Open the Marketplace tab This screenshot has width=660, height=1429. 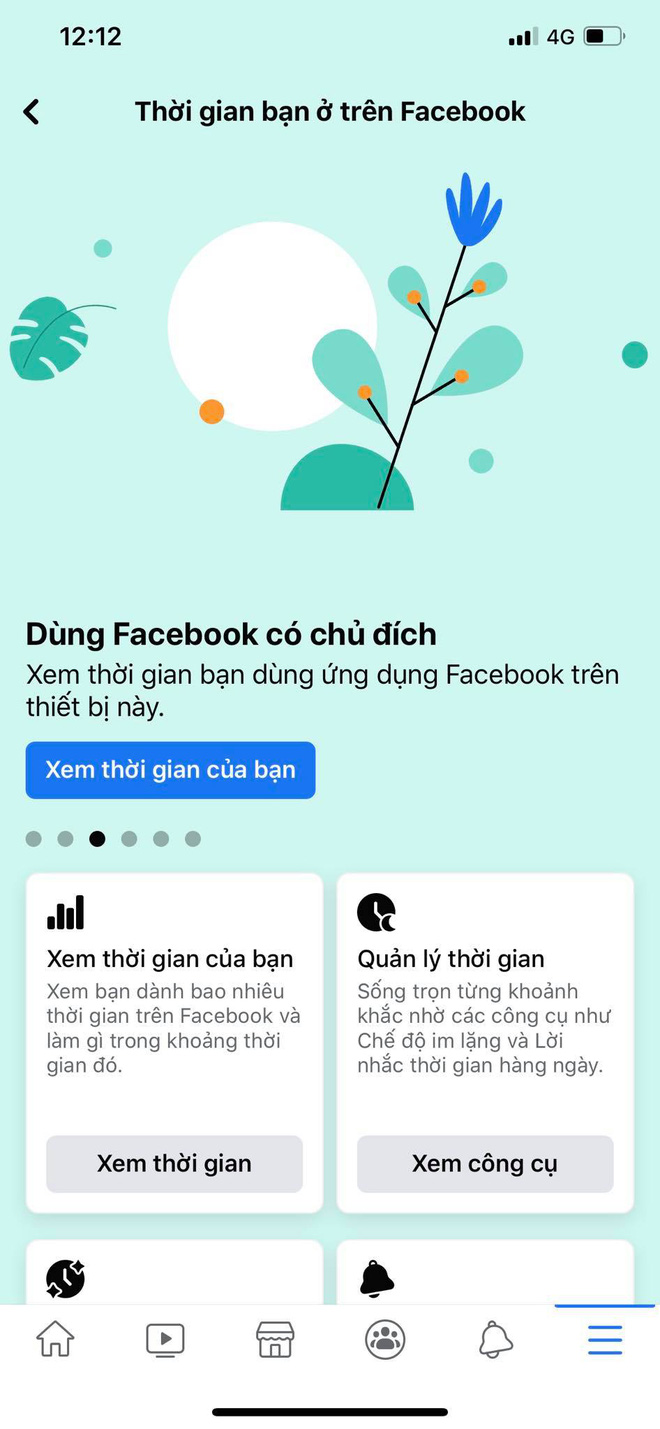275,1339
